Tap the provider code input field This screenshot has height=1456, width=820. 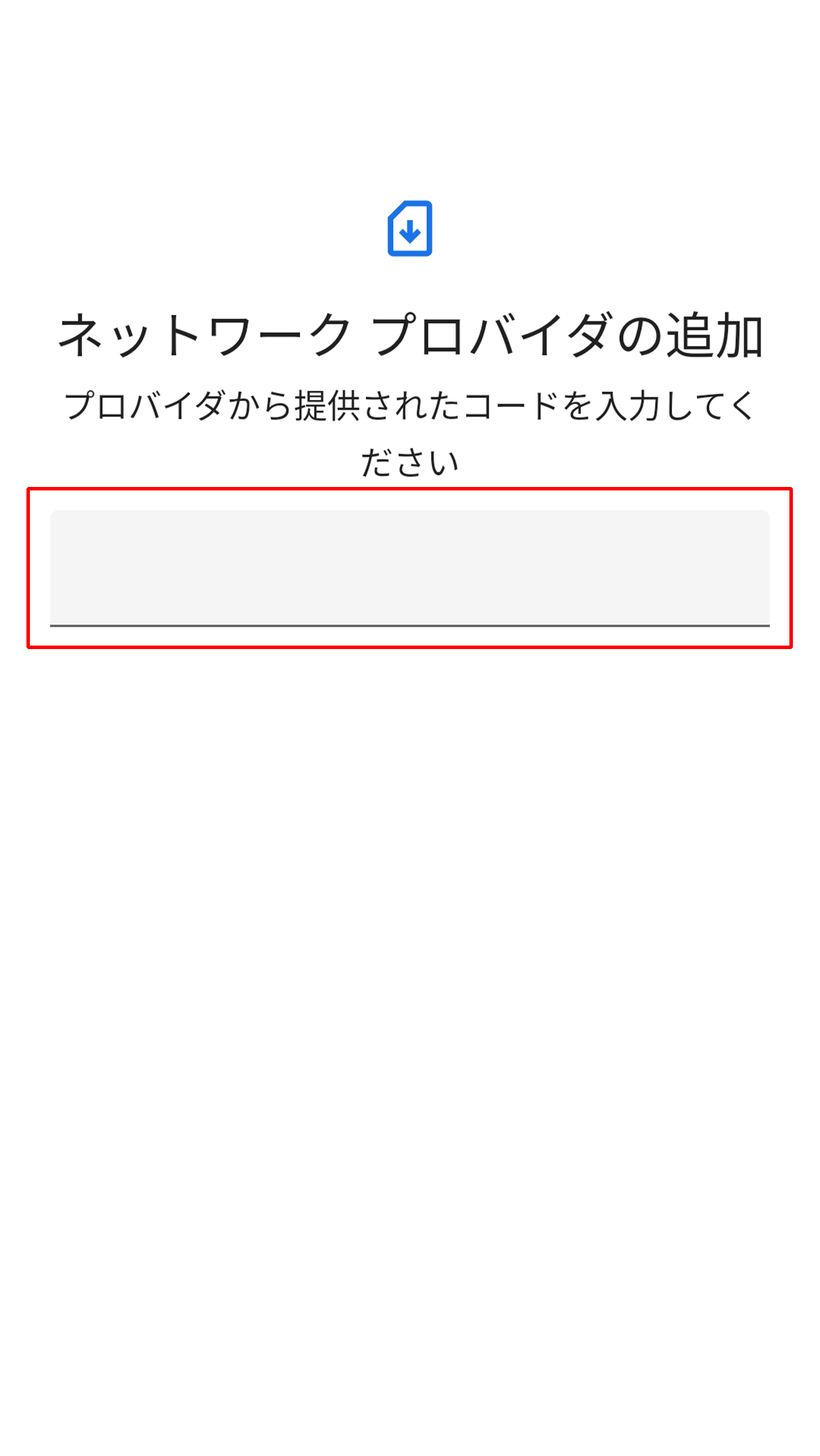pos(410,568)
